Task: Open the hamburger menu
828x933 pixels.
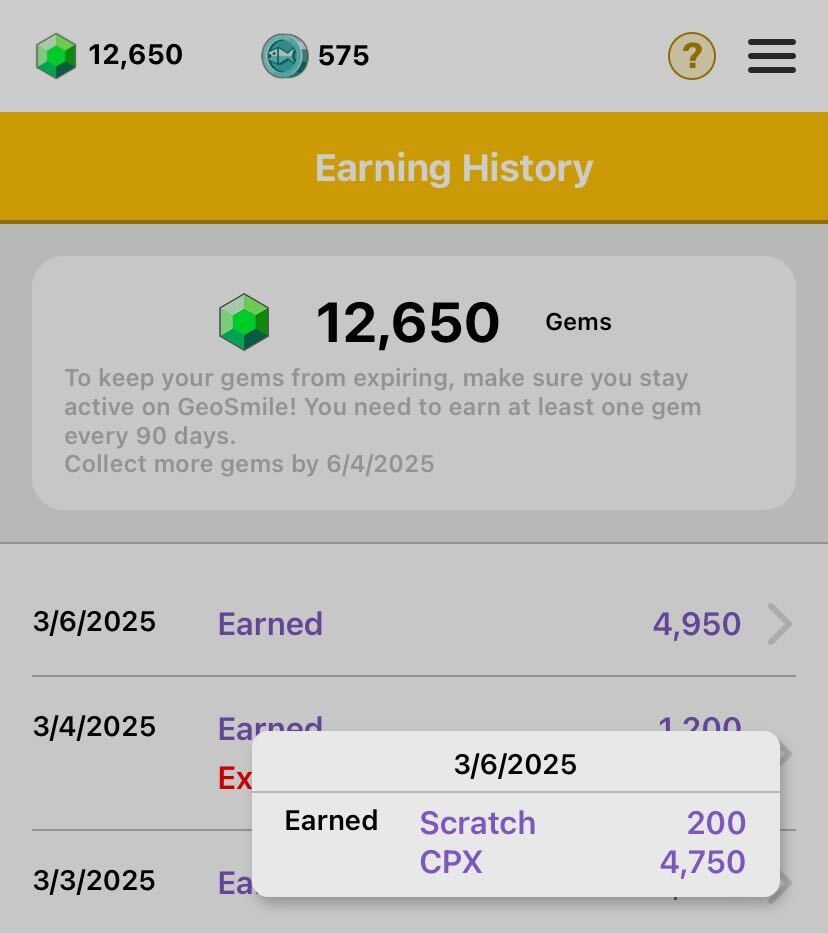Action: (x=771, y=56)
